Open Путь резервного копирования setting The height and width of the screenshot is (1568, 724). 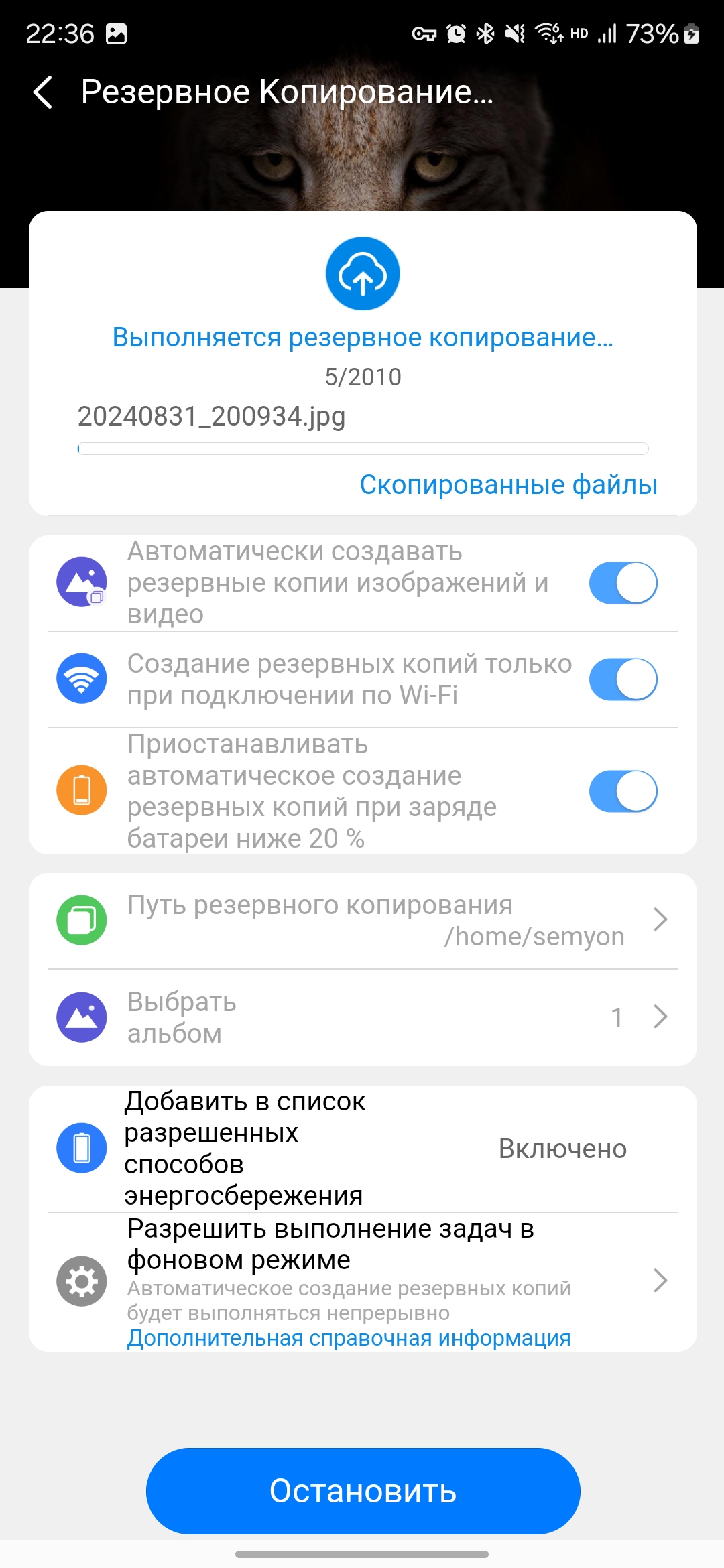click(x=362, y=920)
